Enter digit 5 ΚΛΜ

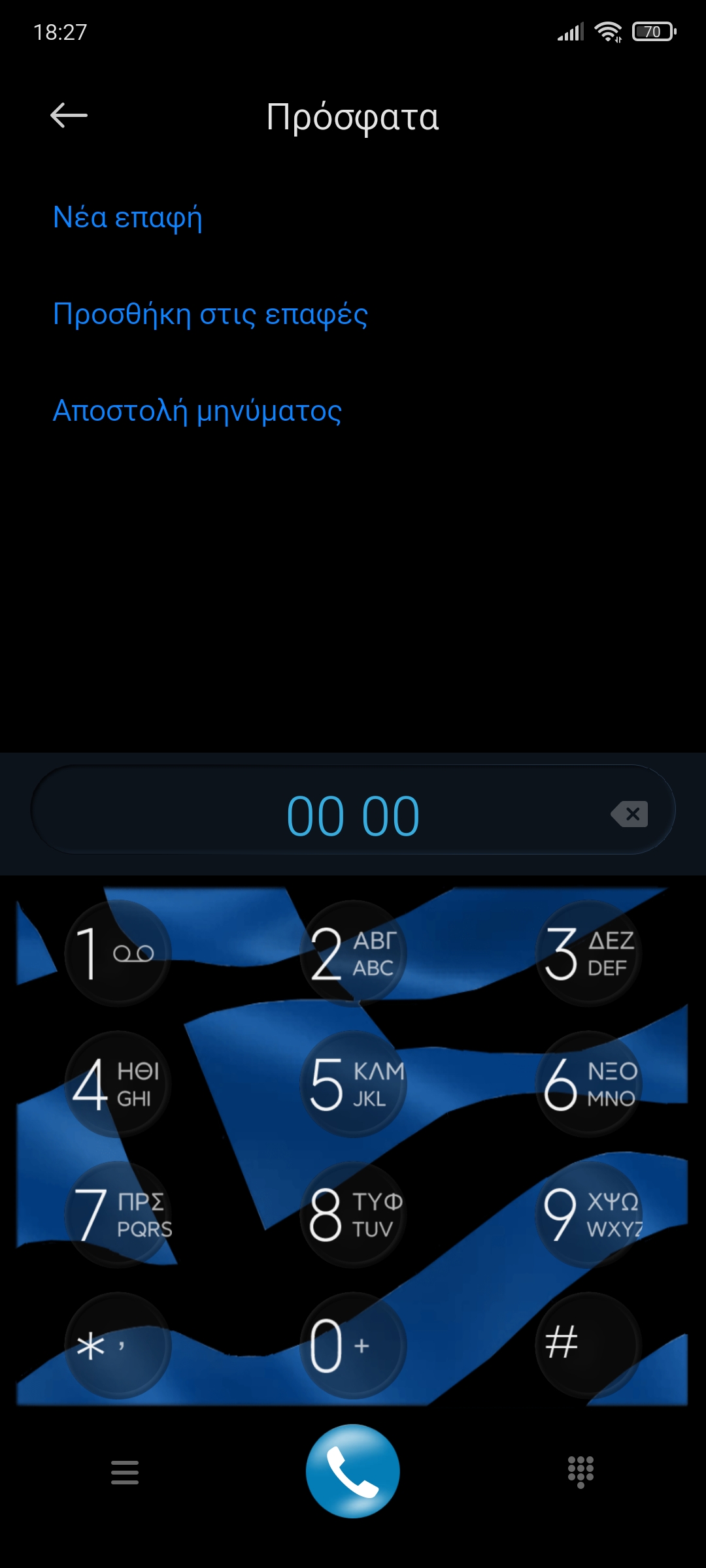tap(353, 1084)
